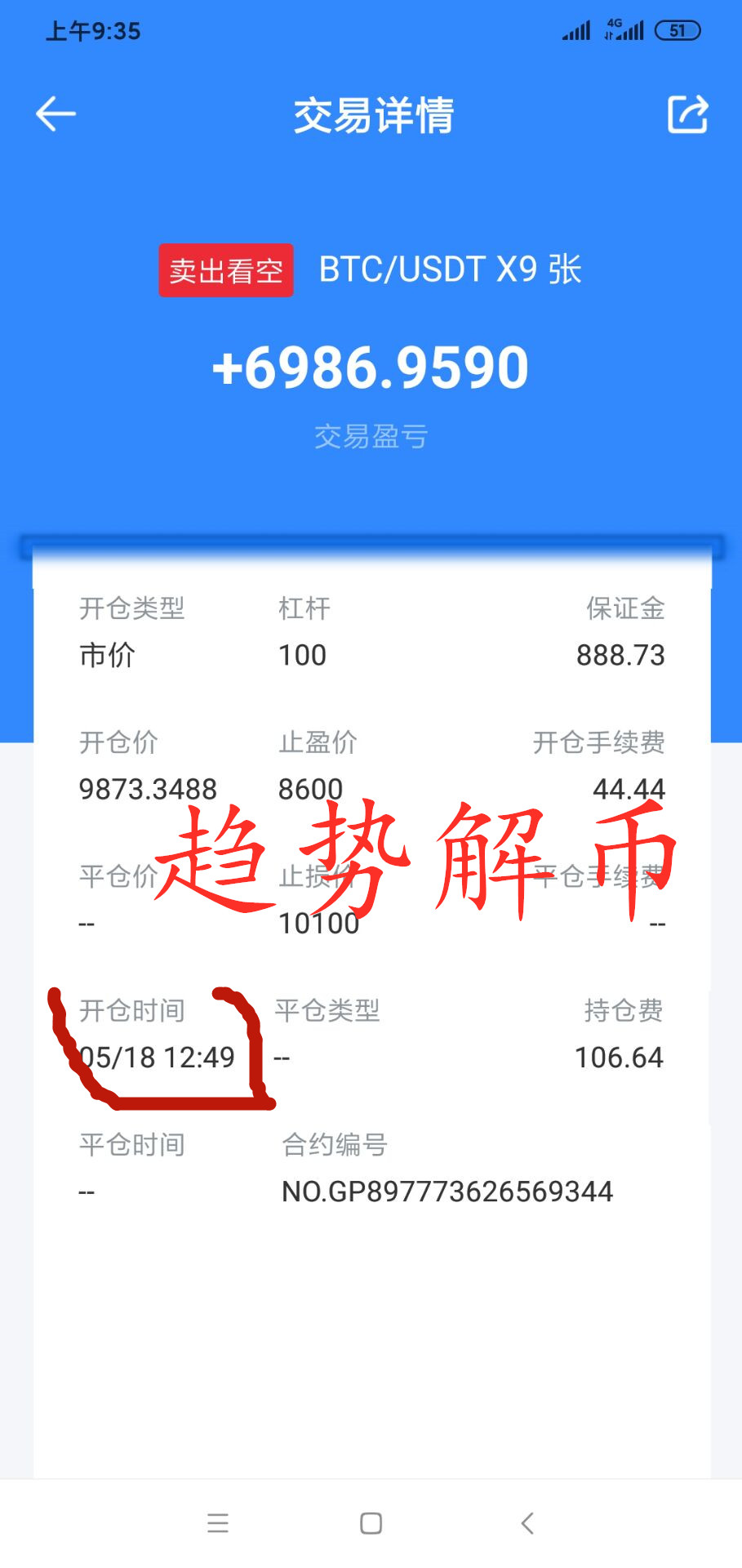The height and width of the screenshot is (1568, 742).
Task: Tap the circled 开仓时间 value 05/18 12:49
Action: click(x=157, y=1057)
